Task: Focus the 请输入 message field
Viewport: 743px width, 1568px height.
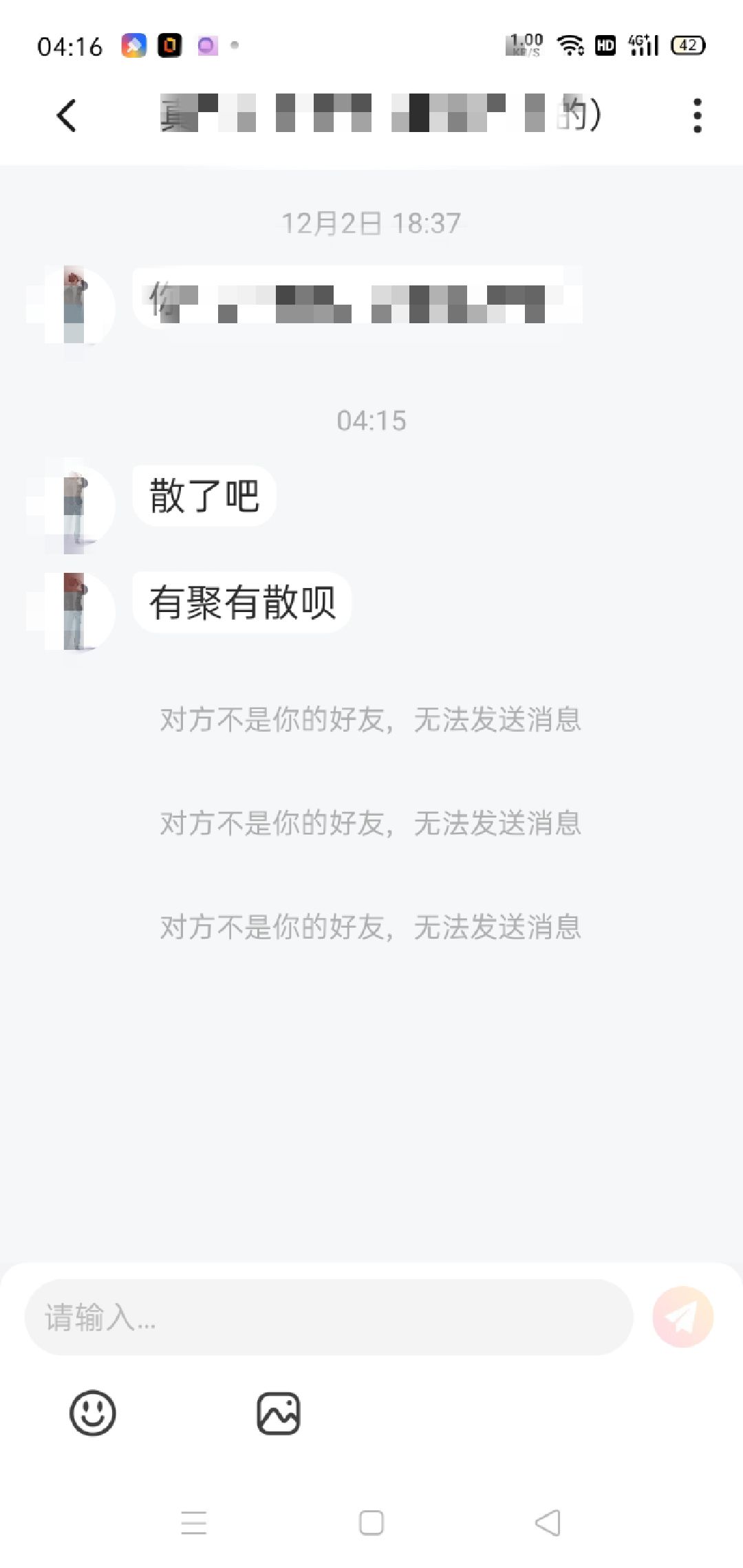Action: click(x=329, y=1317)
